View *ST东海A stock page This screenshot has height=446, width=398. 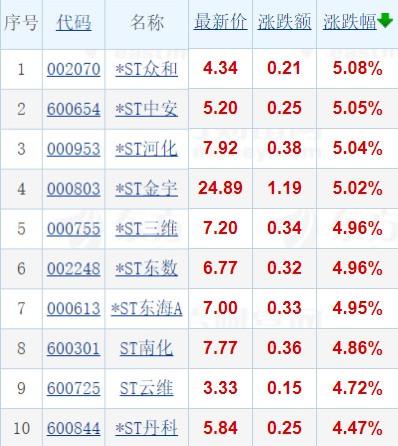pos(147,308)
